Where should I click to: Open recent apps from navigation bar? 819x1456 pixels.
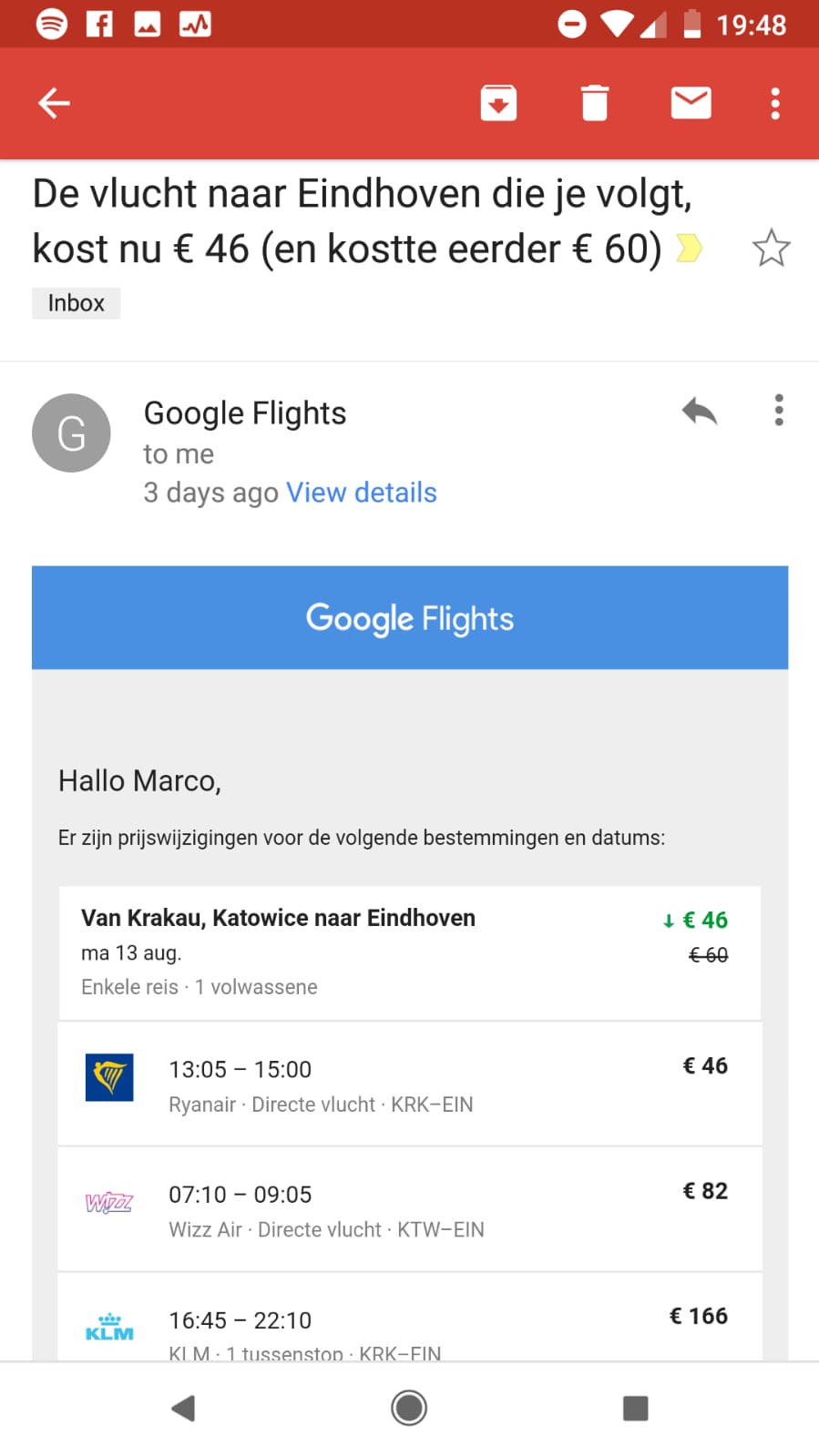[635, 1408]
